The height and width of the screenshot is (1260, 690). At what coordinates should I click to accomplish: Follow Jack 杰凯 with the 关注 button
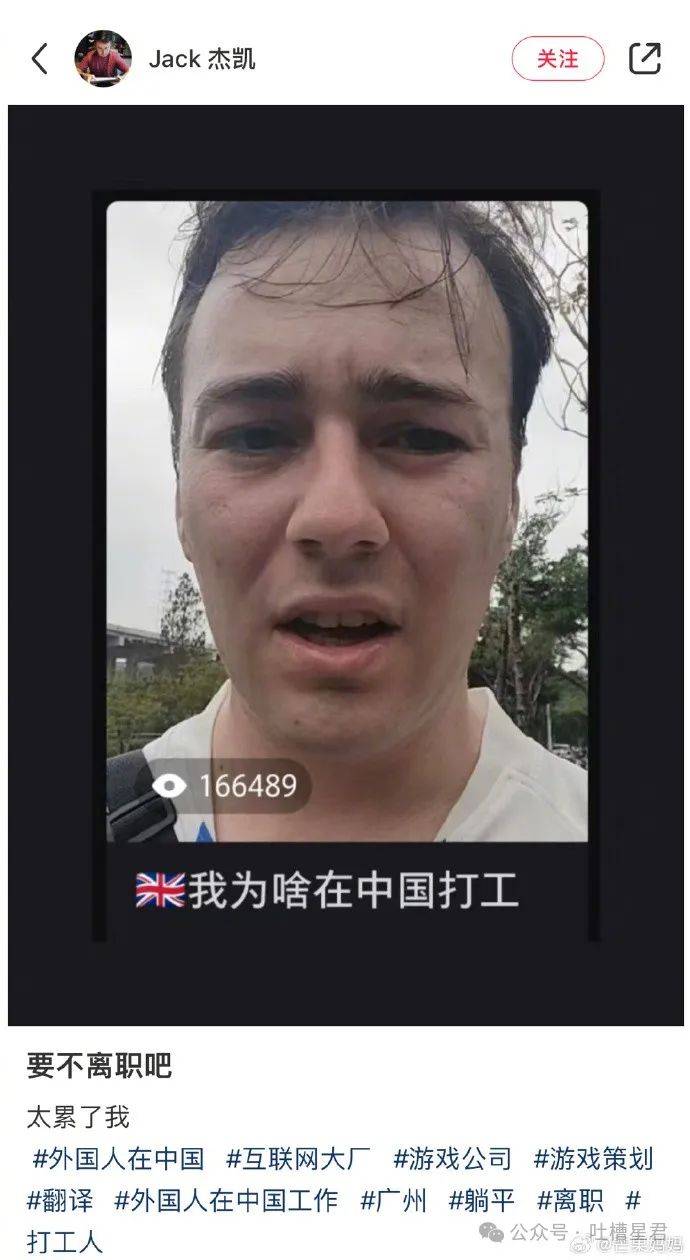tap(558, 59)
